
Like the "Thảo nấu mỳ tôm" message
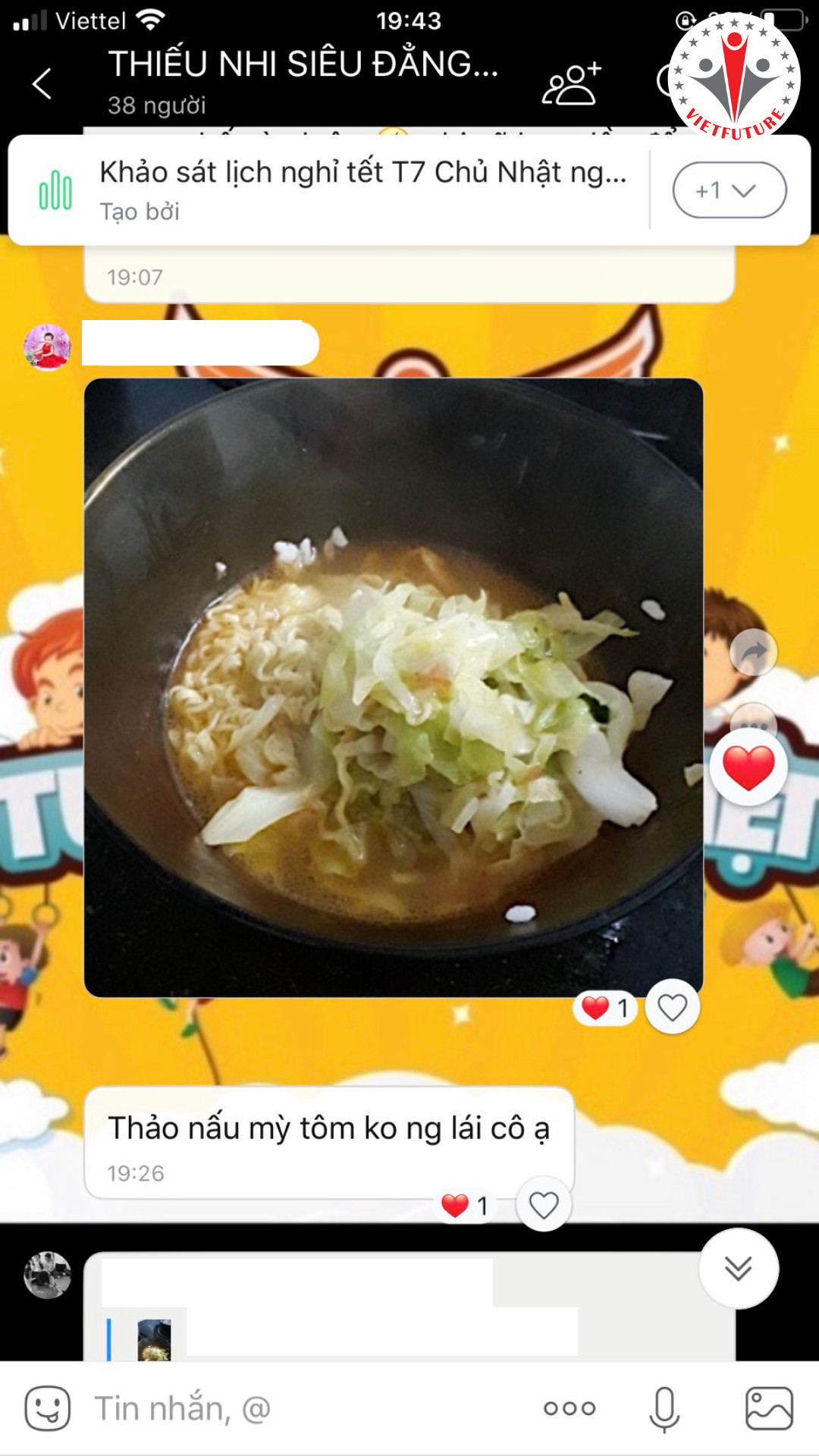543,1204
